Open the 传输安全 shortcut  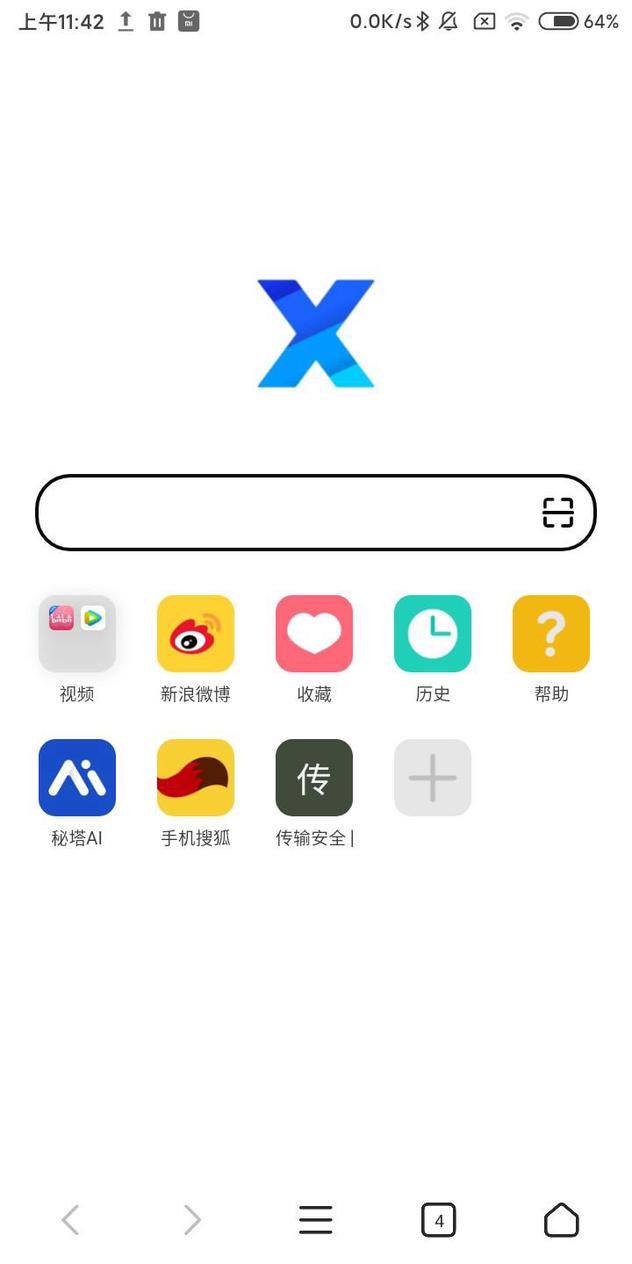point(314,778)
